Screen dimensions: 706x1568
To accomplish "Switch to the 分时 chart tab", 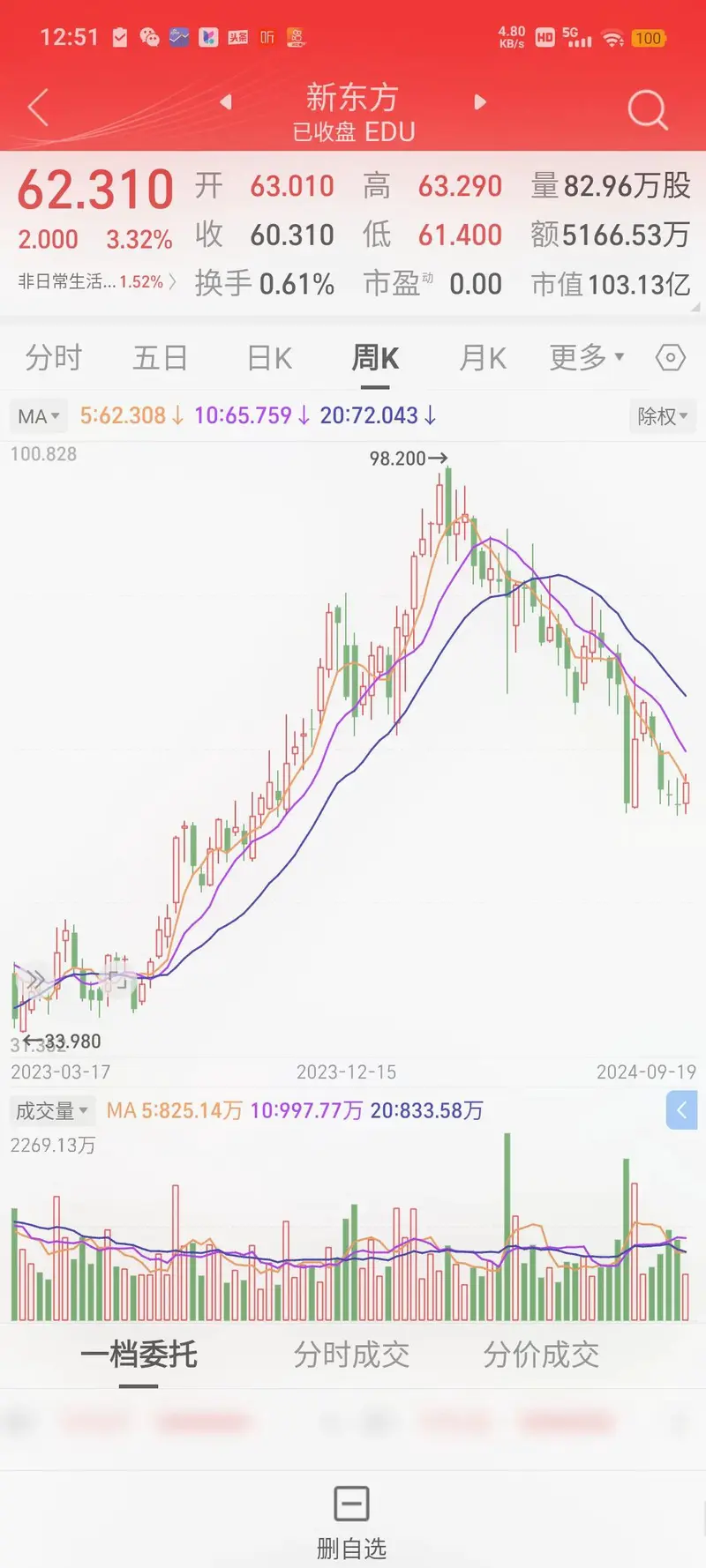I will tap(54, 358).
